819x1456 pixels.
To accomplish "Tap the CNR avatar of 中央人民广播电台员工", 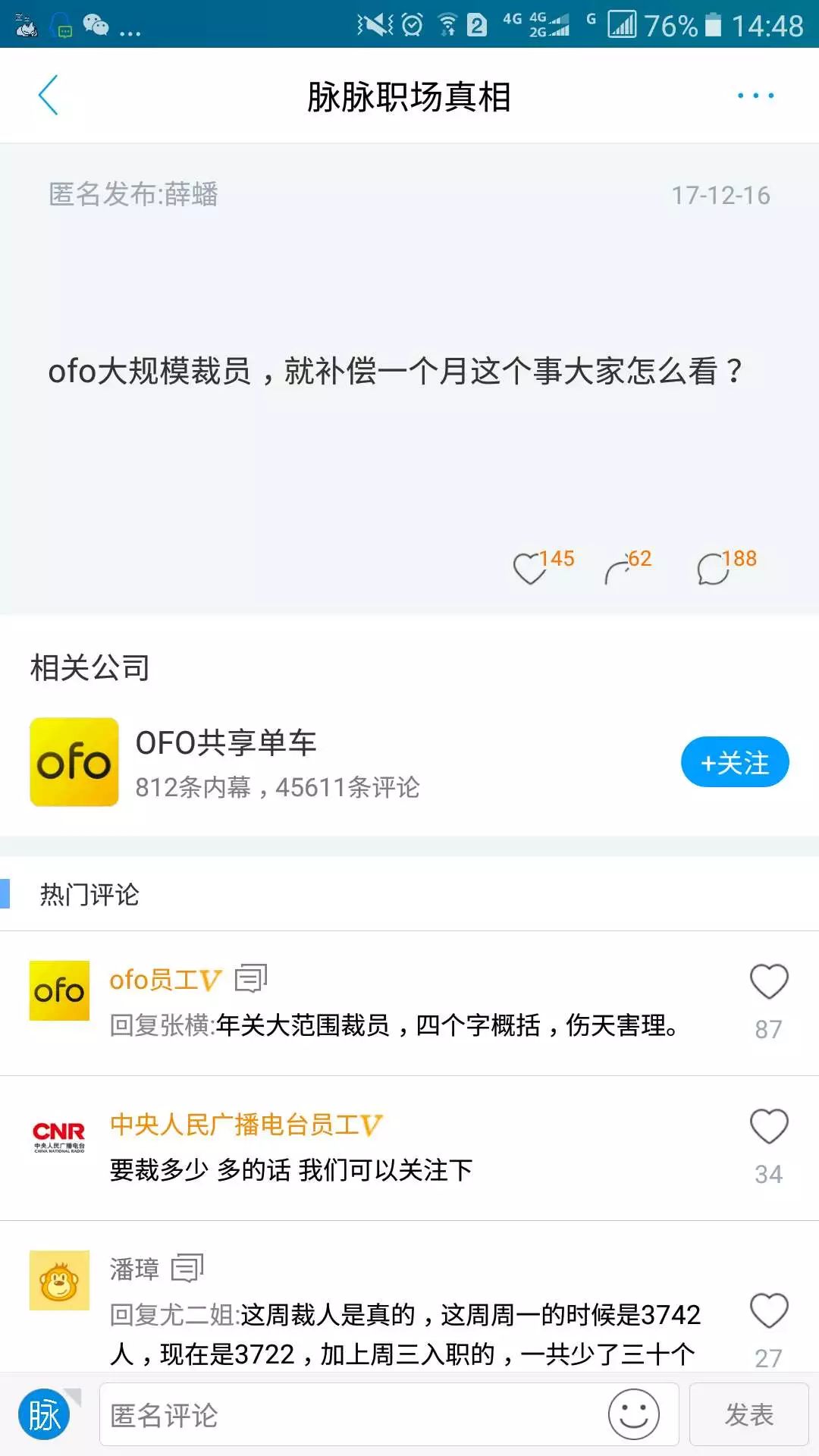I will tap(59, 1133).
